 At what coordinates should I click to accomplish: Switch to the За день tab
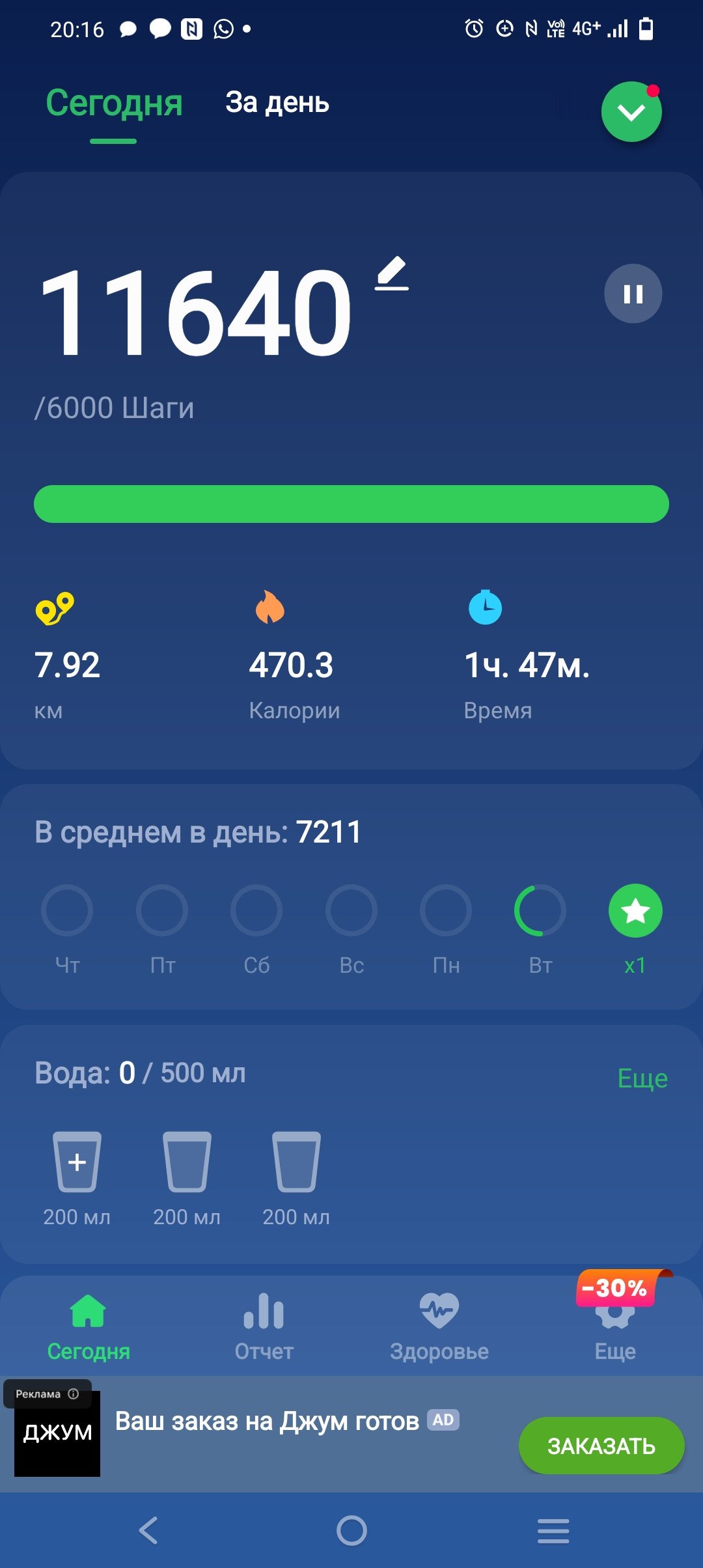click(277, 103)
